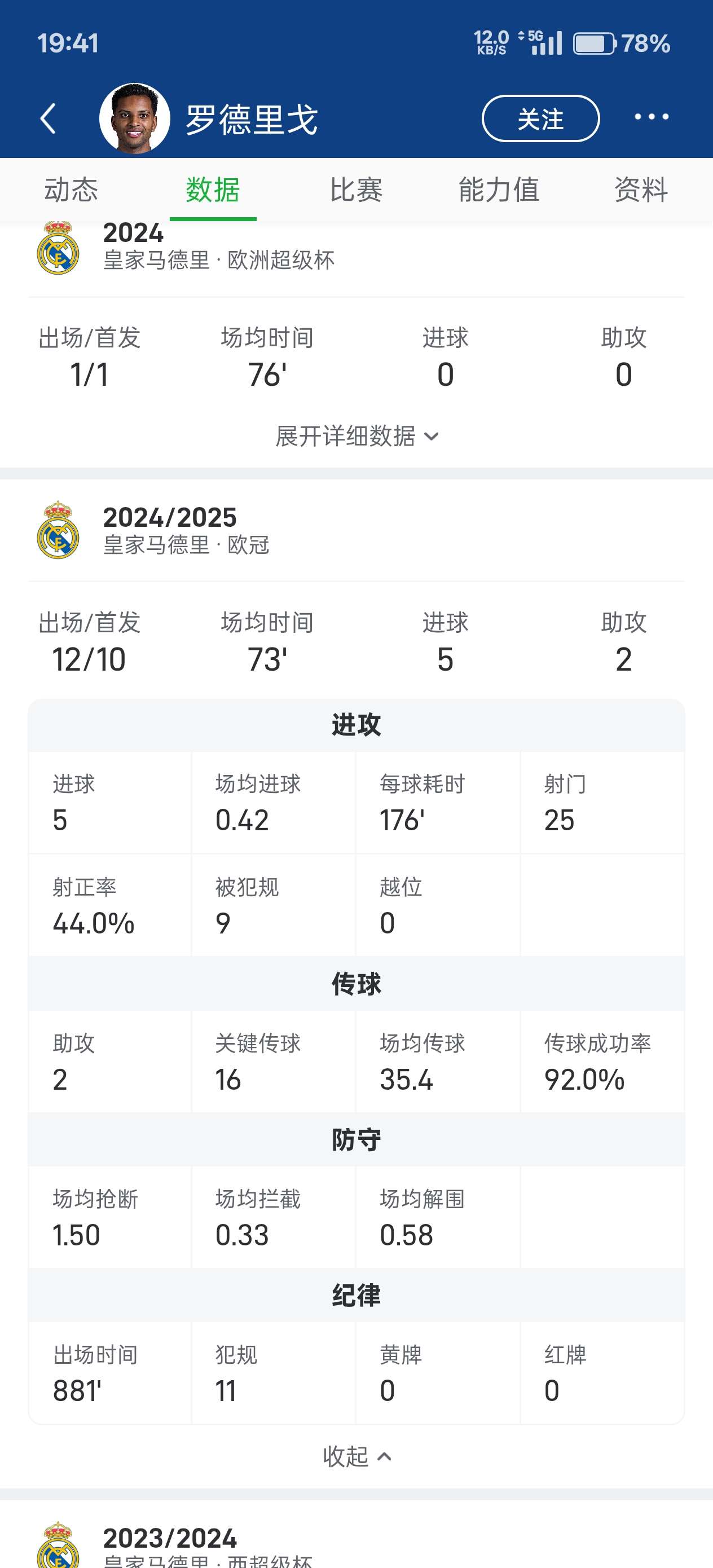The image size is (713, 1568).
Task: Switch to the 动态 tab
Action: 71,190
